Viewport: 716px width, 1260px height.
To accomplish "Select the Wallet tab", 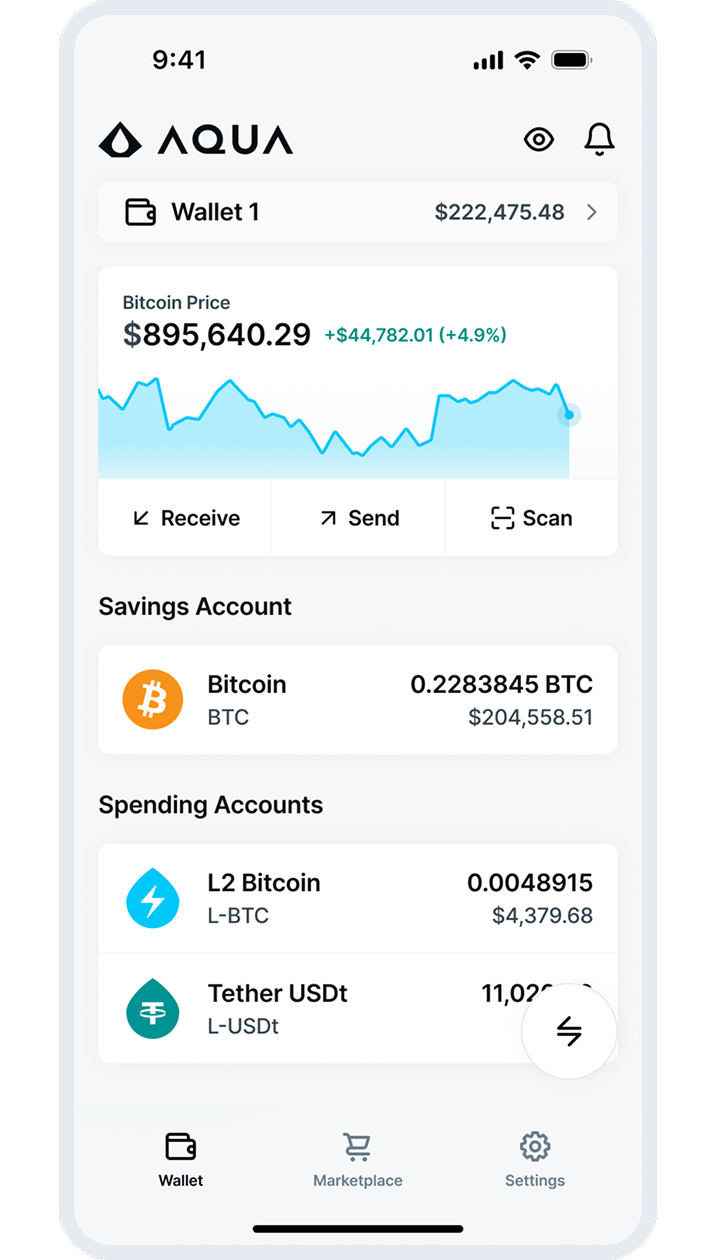I will click(181, 1159).
